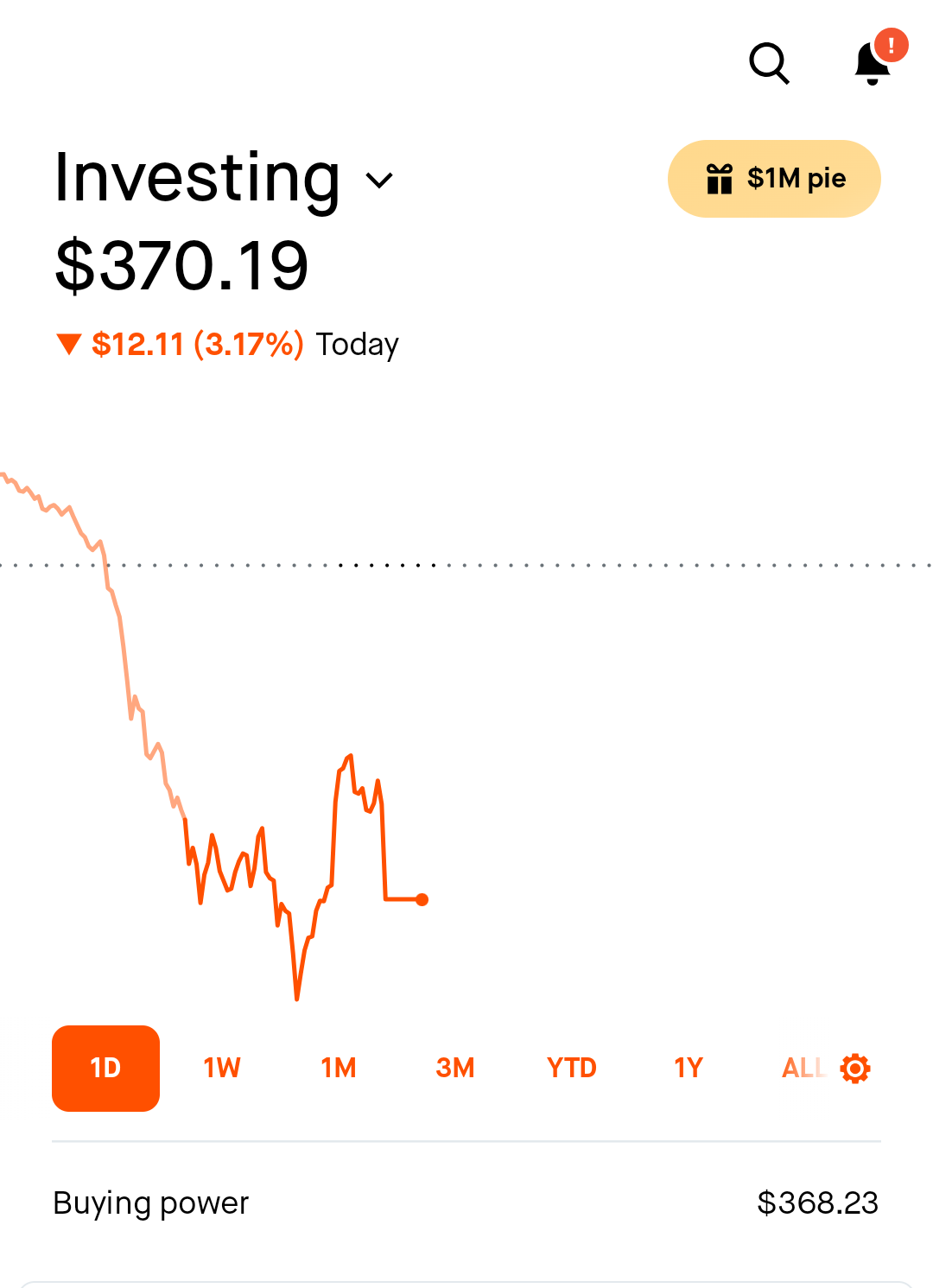Open the notifications bell

point(873,63)
